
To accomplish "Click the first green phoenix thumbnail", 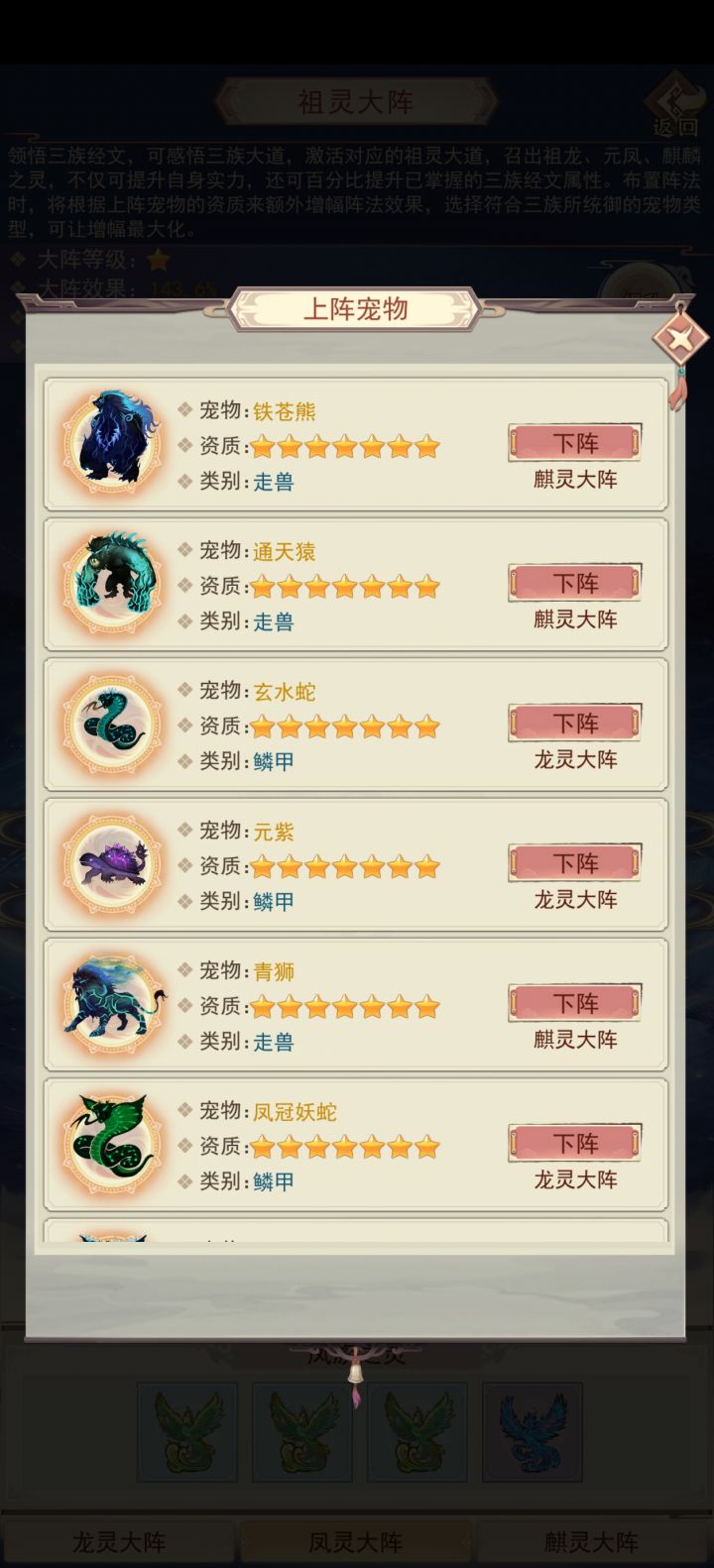I will pos(186,1430).
